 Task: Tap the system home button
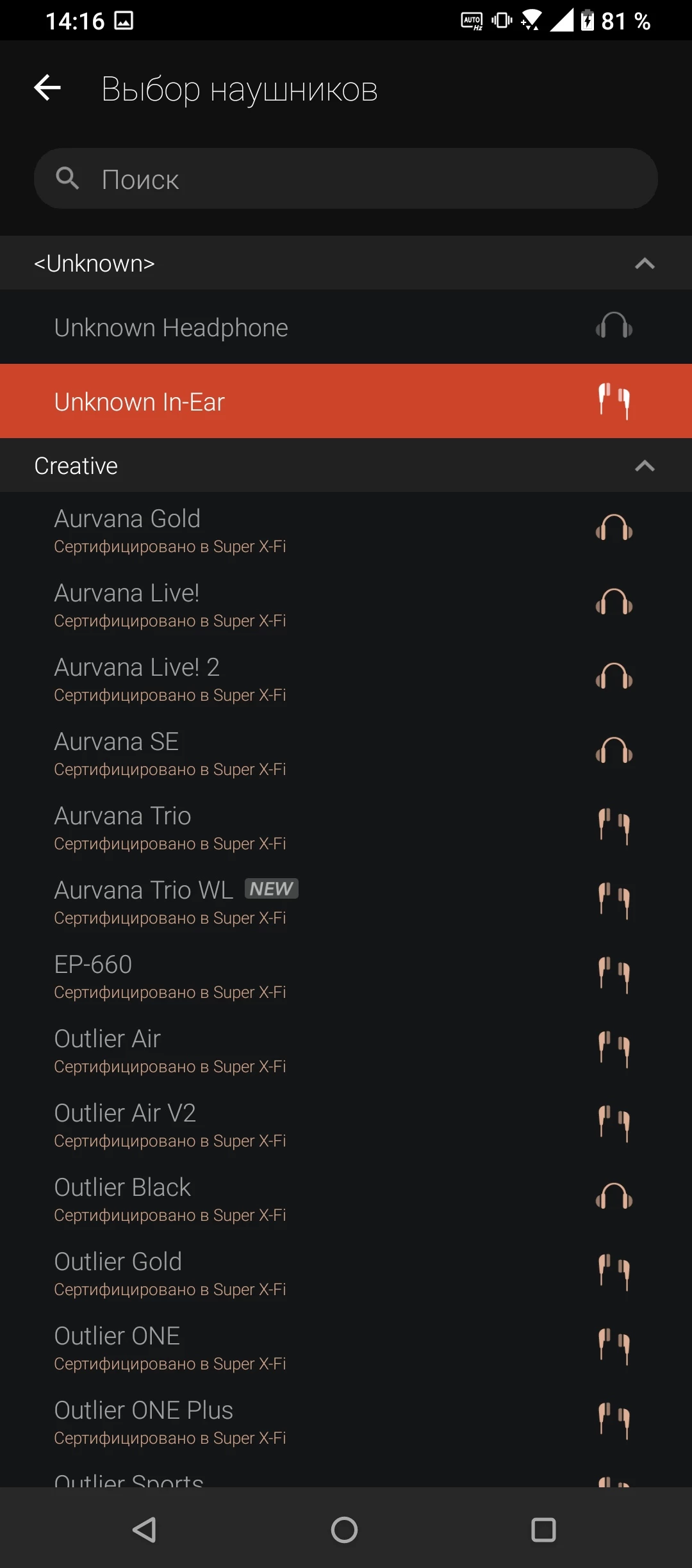[344, 1530]
